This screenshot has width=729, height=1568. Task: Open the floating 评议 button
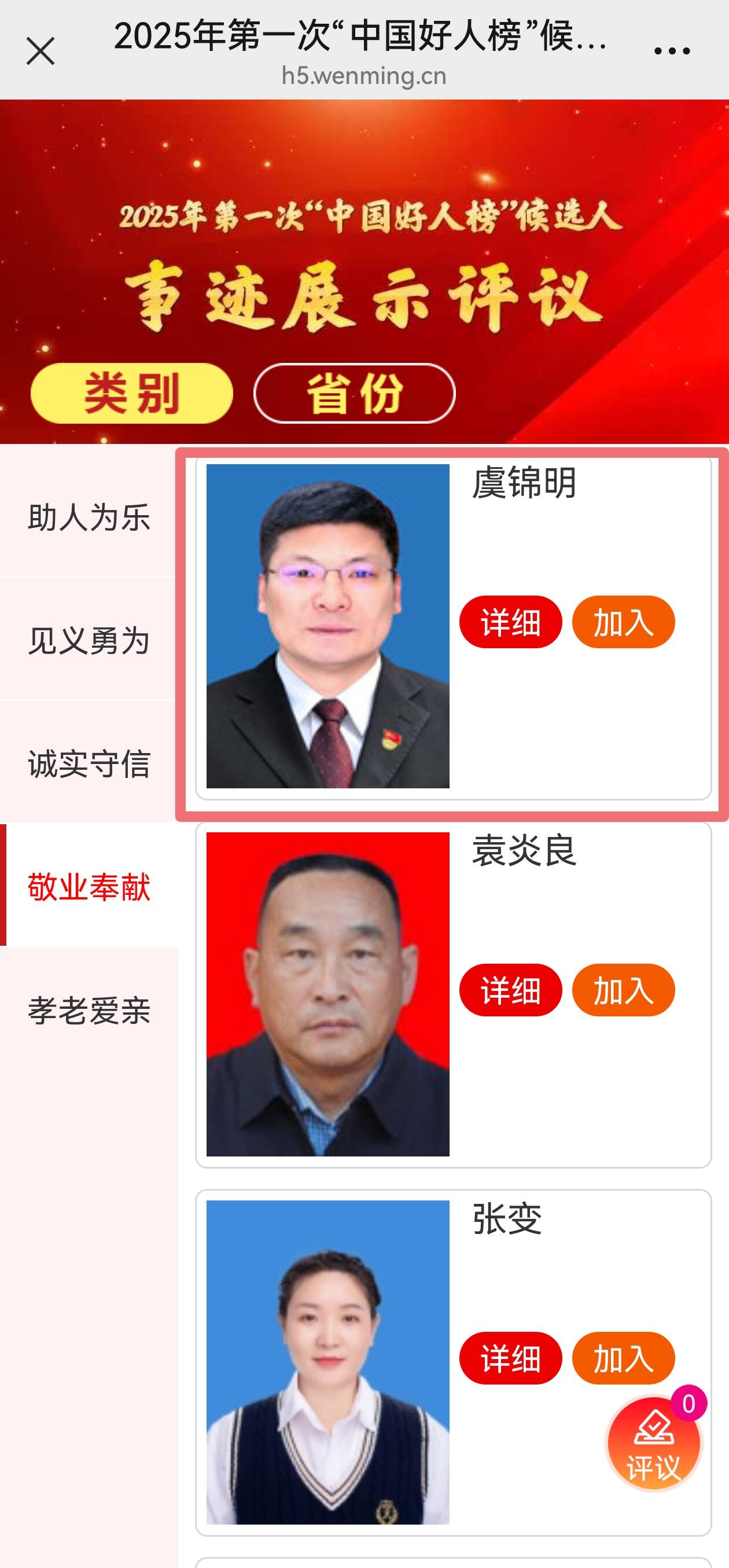654,1444
